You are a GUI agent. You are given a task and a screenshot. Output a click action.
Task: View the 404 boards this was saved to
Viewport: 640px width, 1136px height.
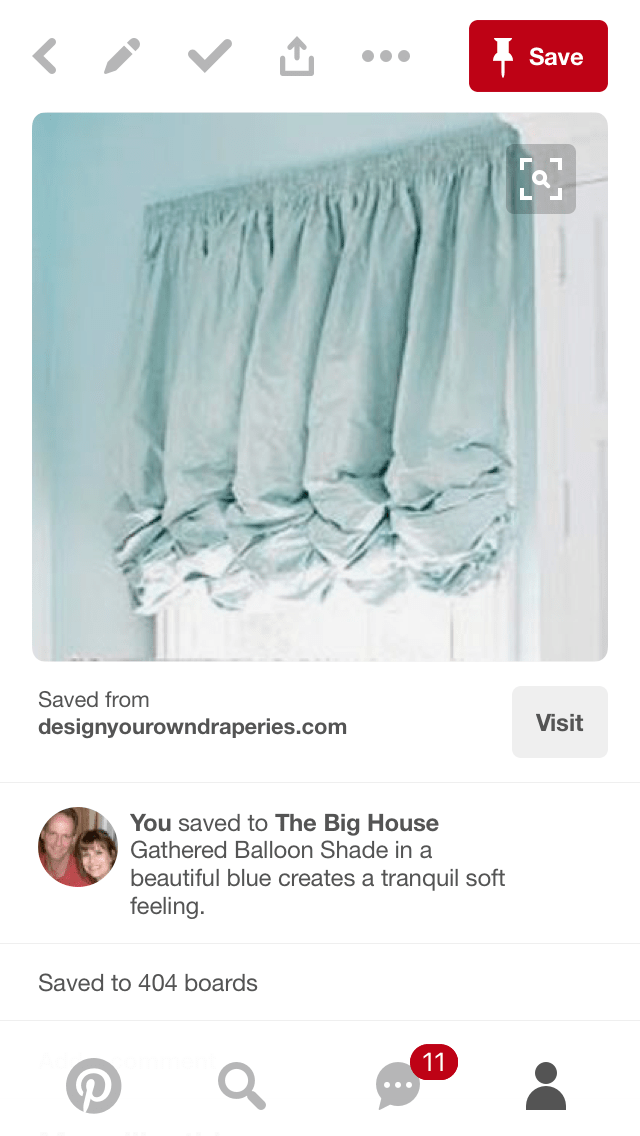point(148,983)
